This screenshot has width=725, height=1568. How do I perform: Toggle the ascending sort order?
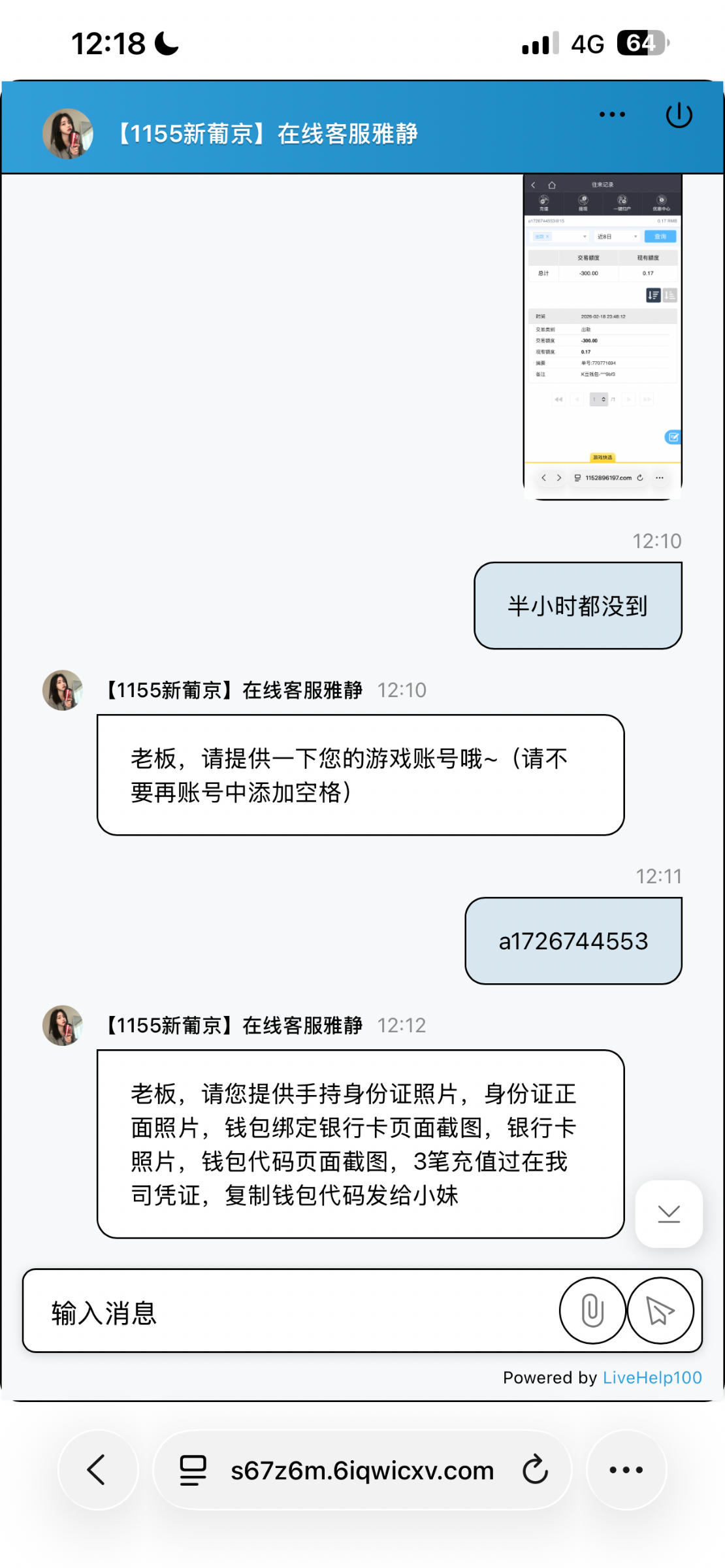(670, 295)
